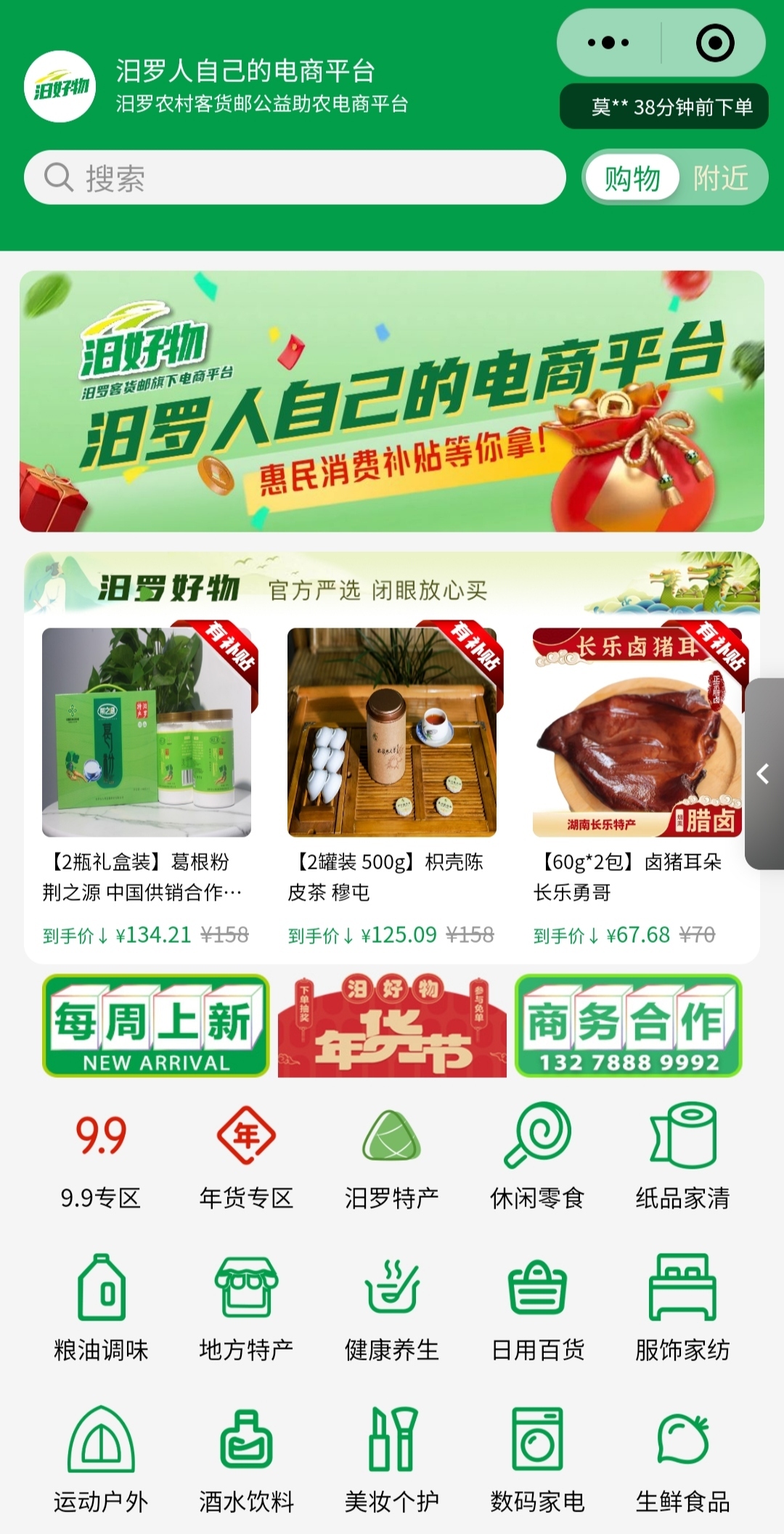Close the mini program via circle button
The height and width of the screenshot is (1534, 784).
714,43
